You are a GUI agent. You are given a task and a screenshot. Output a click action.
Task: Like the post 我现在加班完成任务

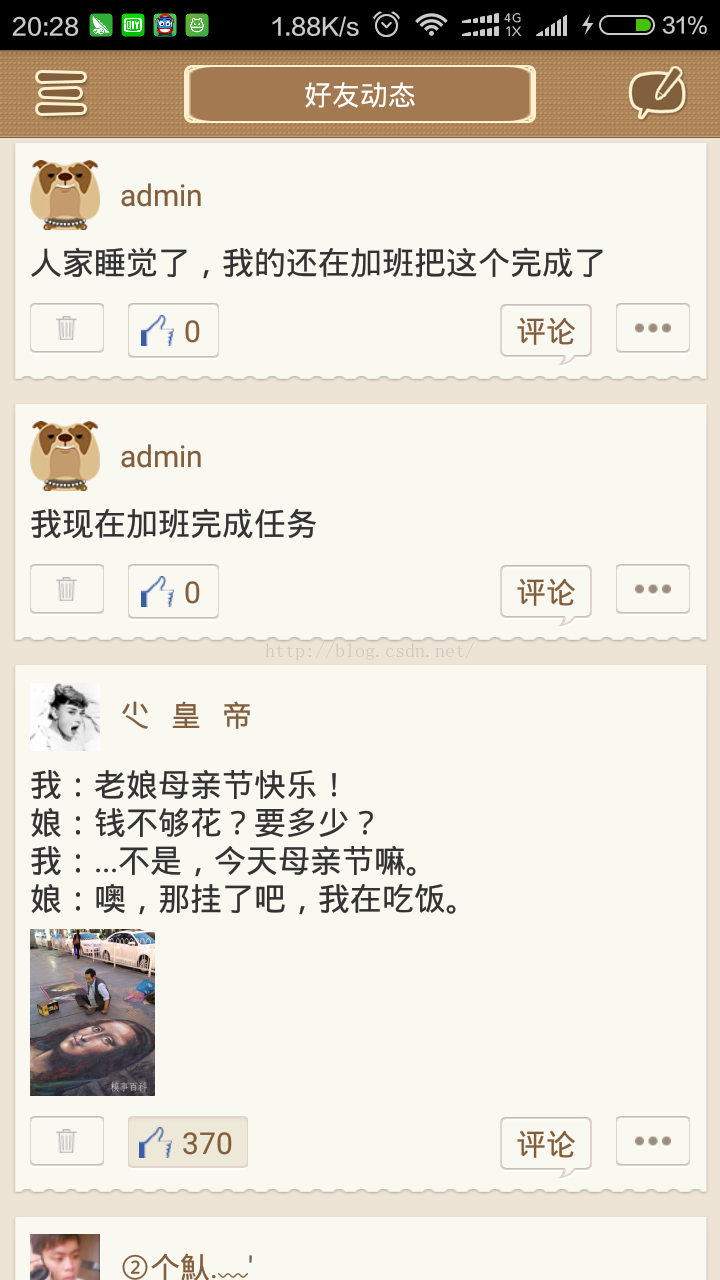point(173,591)
